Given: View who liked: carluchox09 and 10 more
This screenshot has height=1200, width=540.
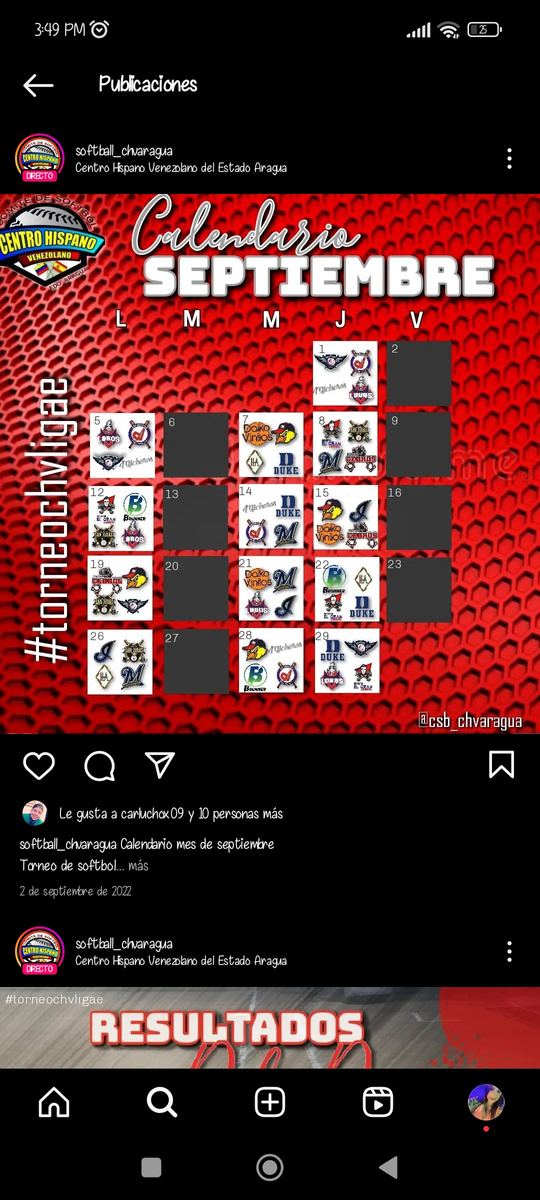Looking at the screenshot, I should 171,813.
